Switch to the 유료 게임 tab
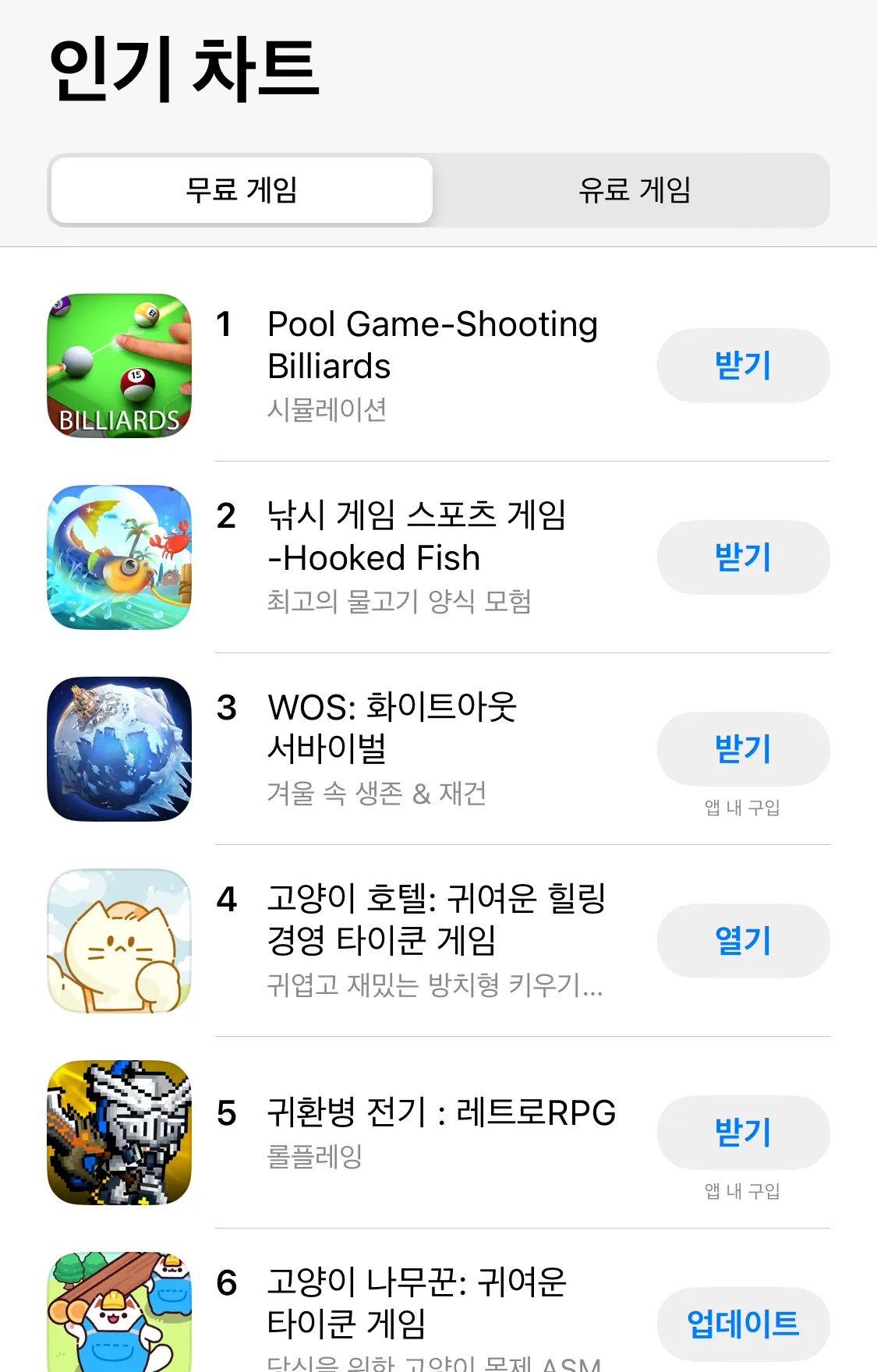Image resolution: width=877 pixels, height=1372 pixels. 634,190
